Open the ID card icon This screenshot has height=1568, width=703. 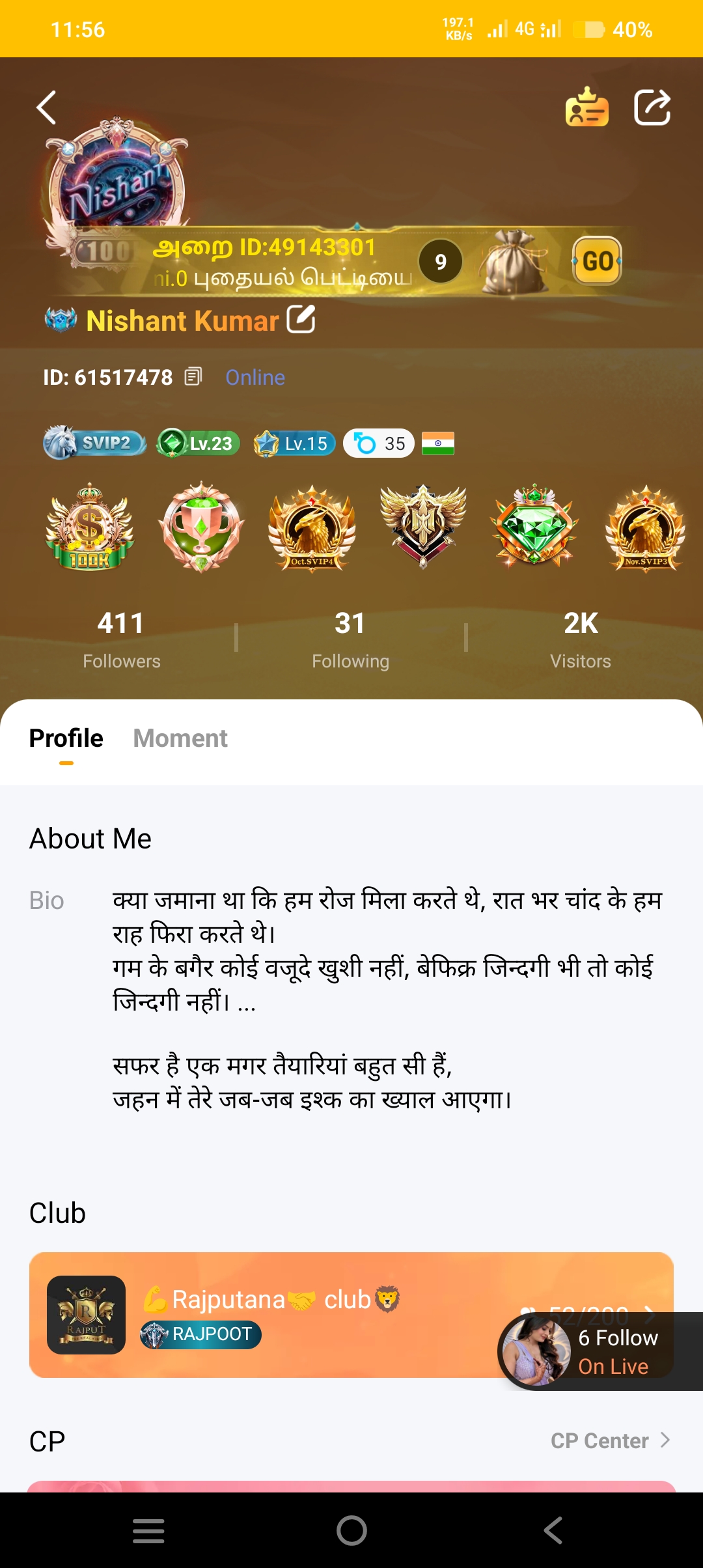pyautogui.click(x=586, y=107)
